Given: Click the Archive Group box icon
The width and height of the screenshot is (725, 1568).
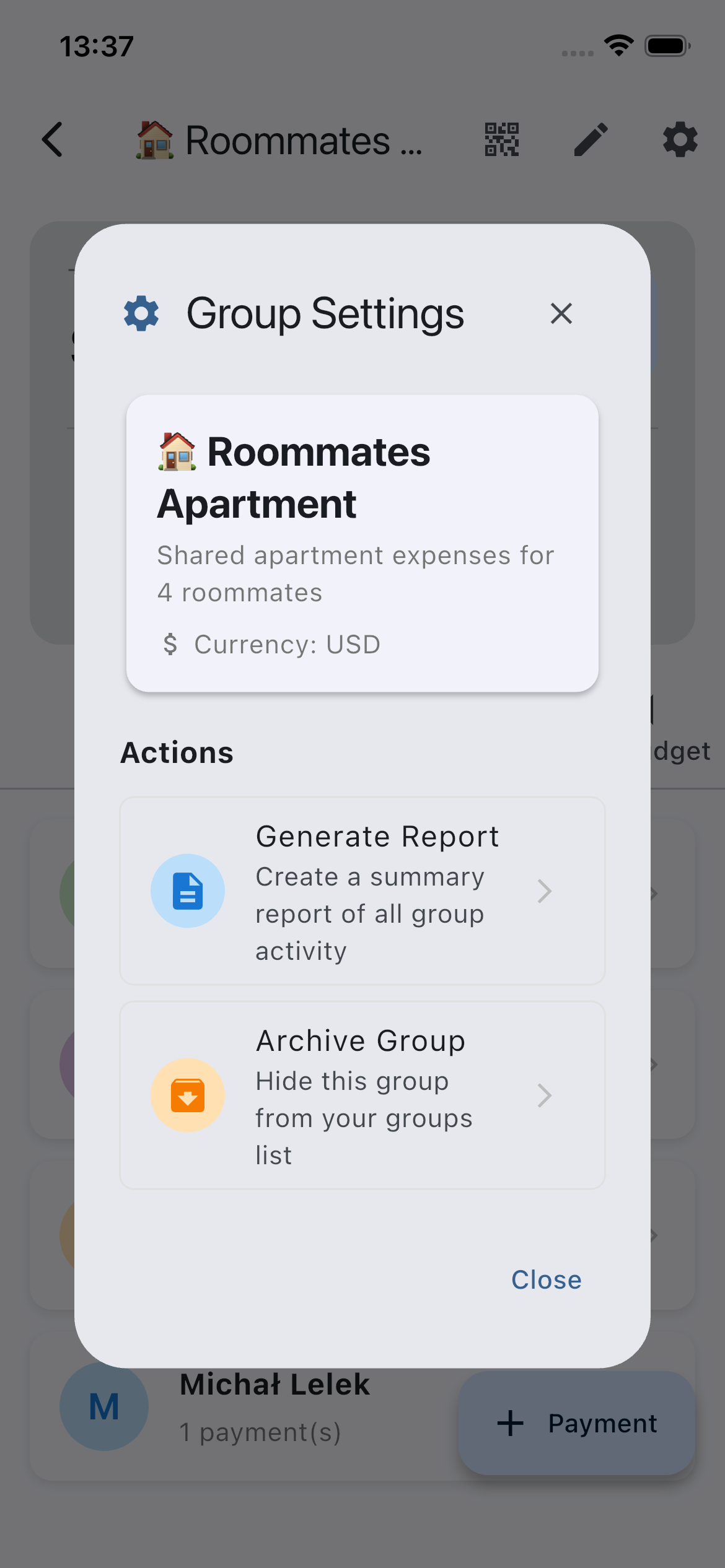Looking at the screenshot, I should coord(188,1094).
